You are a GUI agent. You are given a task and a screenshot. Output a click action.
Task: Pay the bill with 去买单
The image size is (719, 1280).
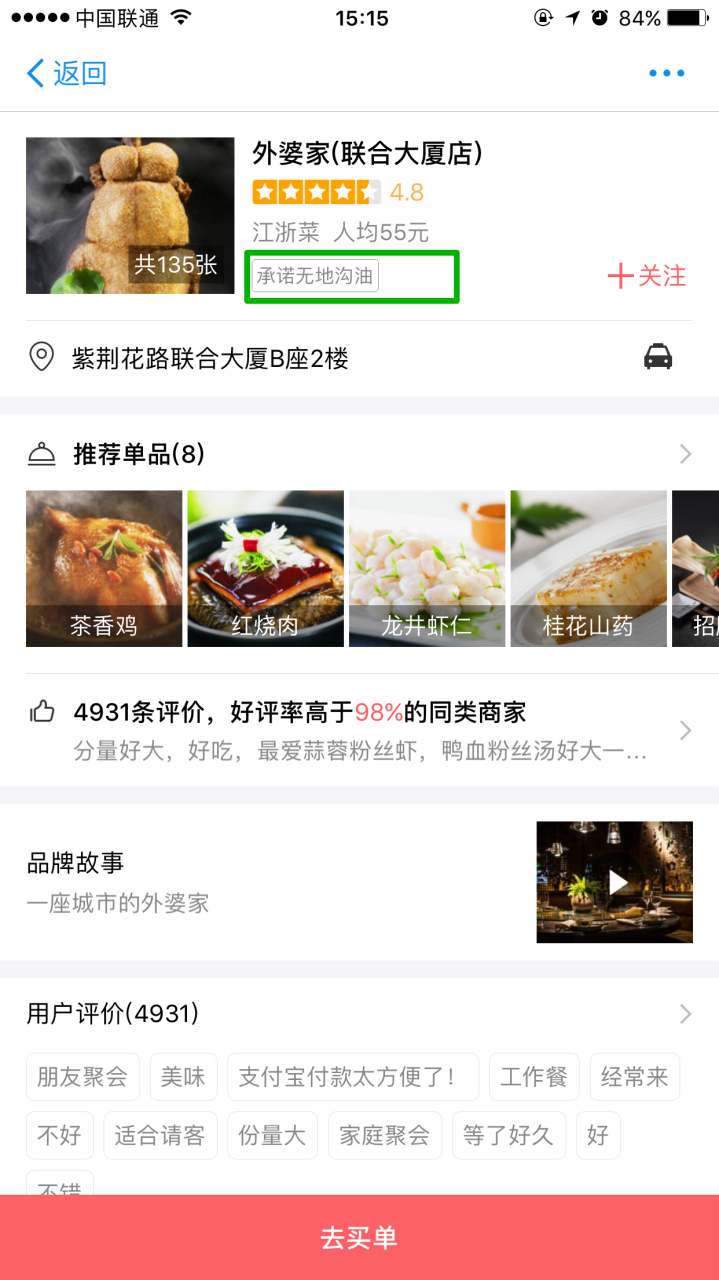[x=359, y=1237]
